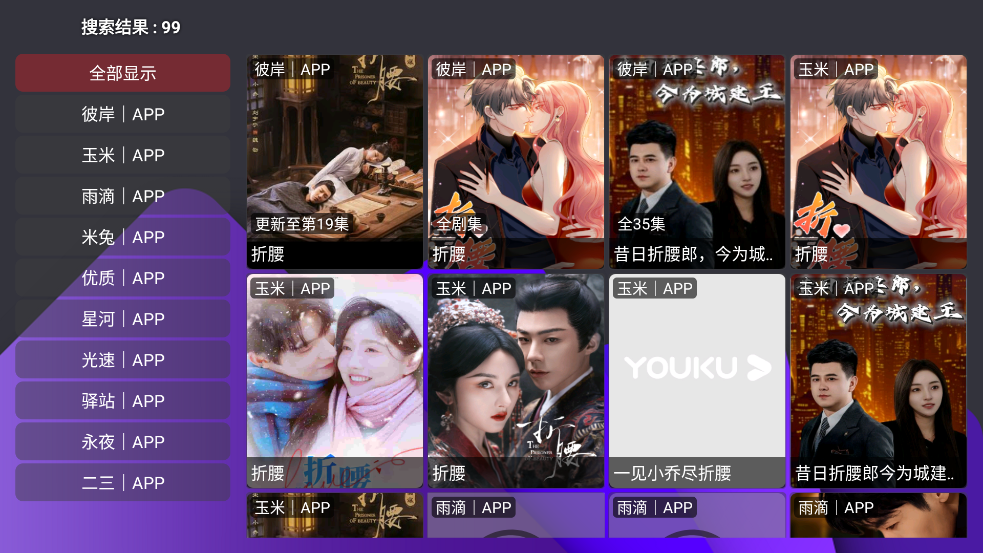Filter by 光速 | APP
983x553 pixels.
pyautogui.click(x=123, y=360)
